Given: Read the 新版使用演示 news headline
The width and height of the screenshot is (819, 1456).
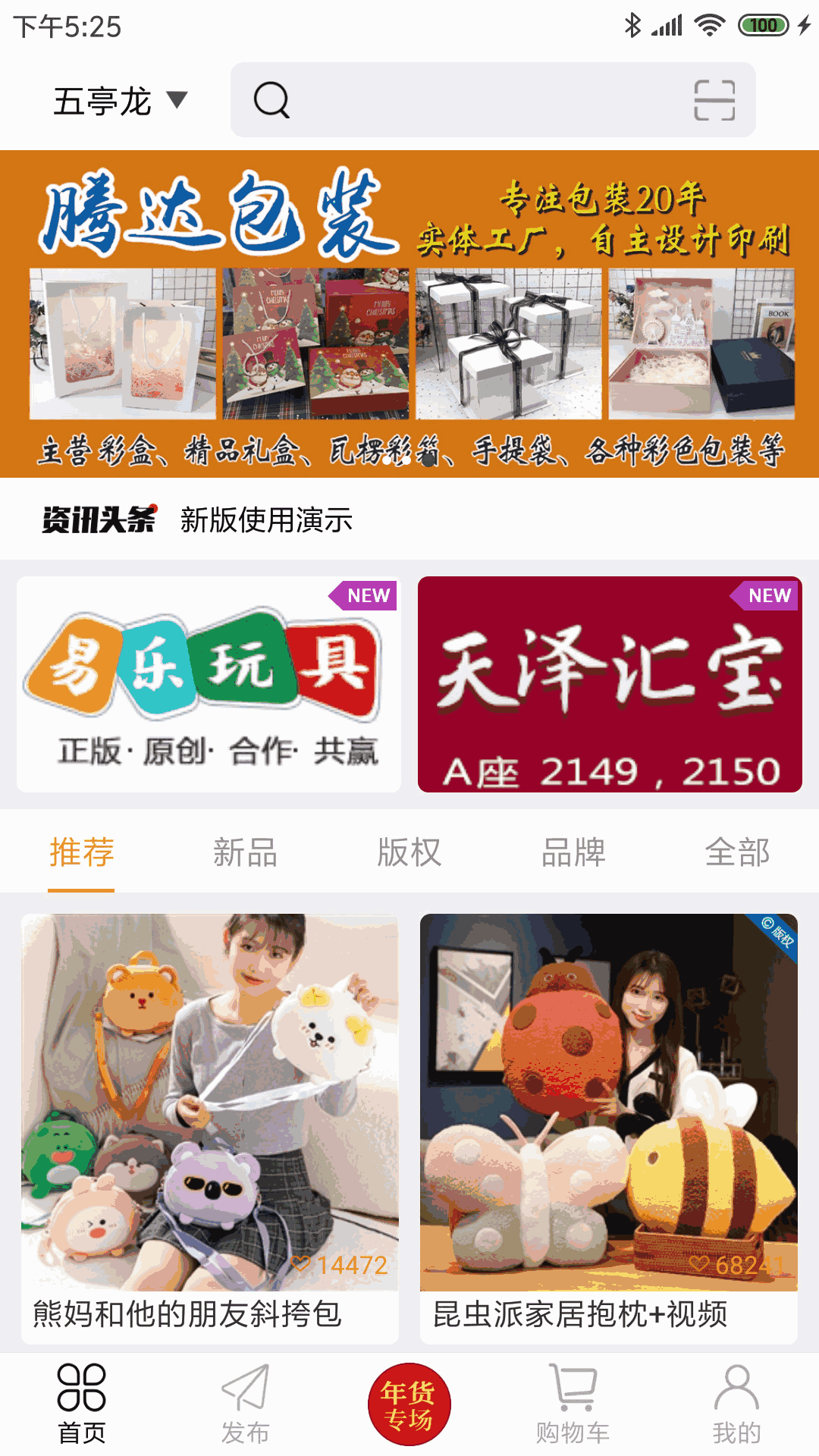Looking at the screenshot, I should [266, 520].
